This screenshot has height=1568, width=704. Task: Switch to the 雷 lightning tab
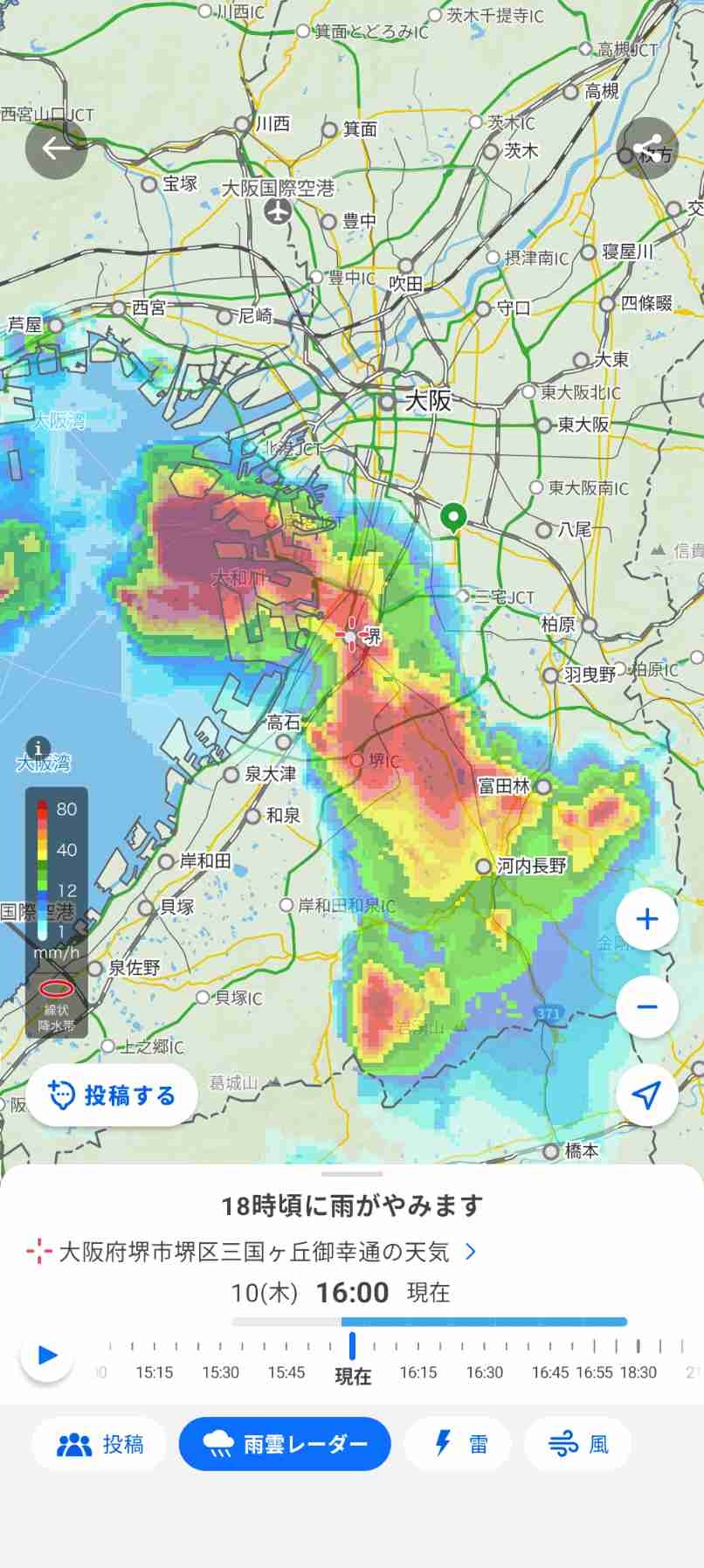pos(460,1444)
